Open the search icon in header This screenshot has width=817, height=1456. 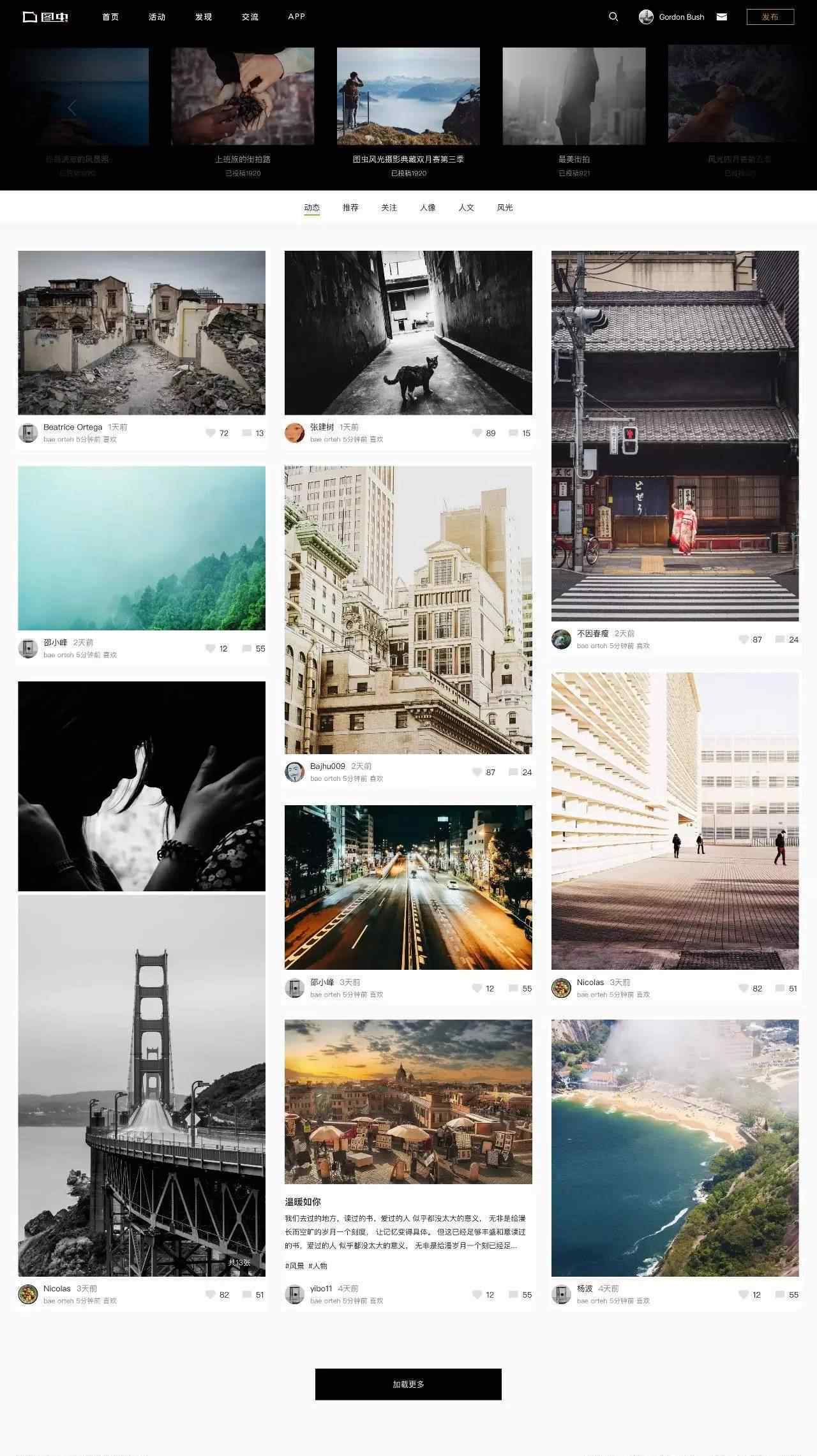pos(613,17)
